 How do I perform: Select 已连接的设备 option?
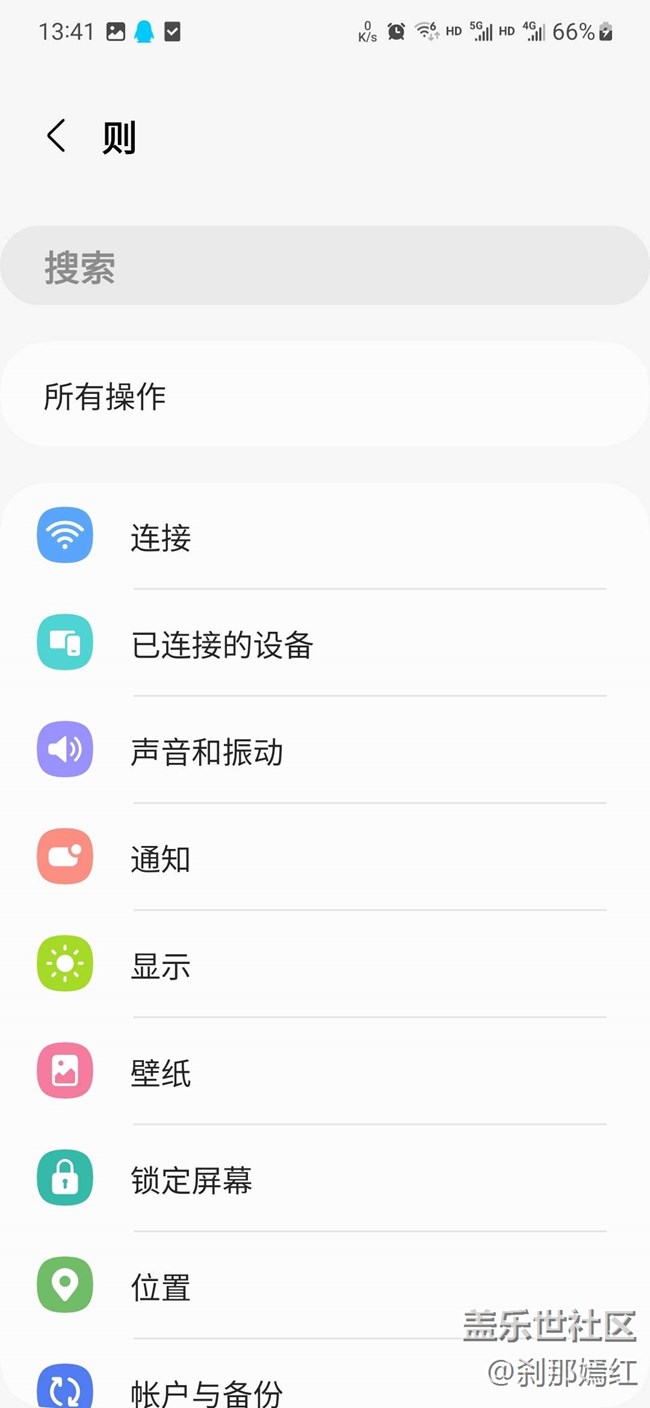[320, 645]
